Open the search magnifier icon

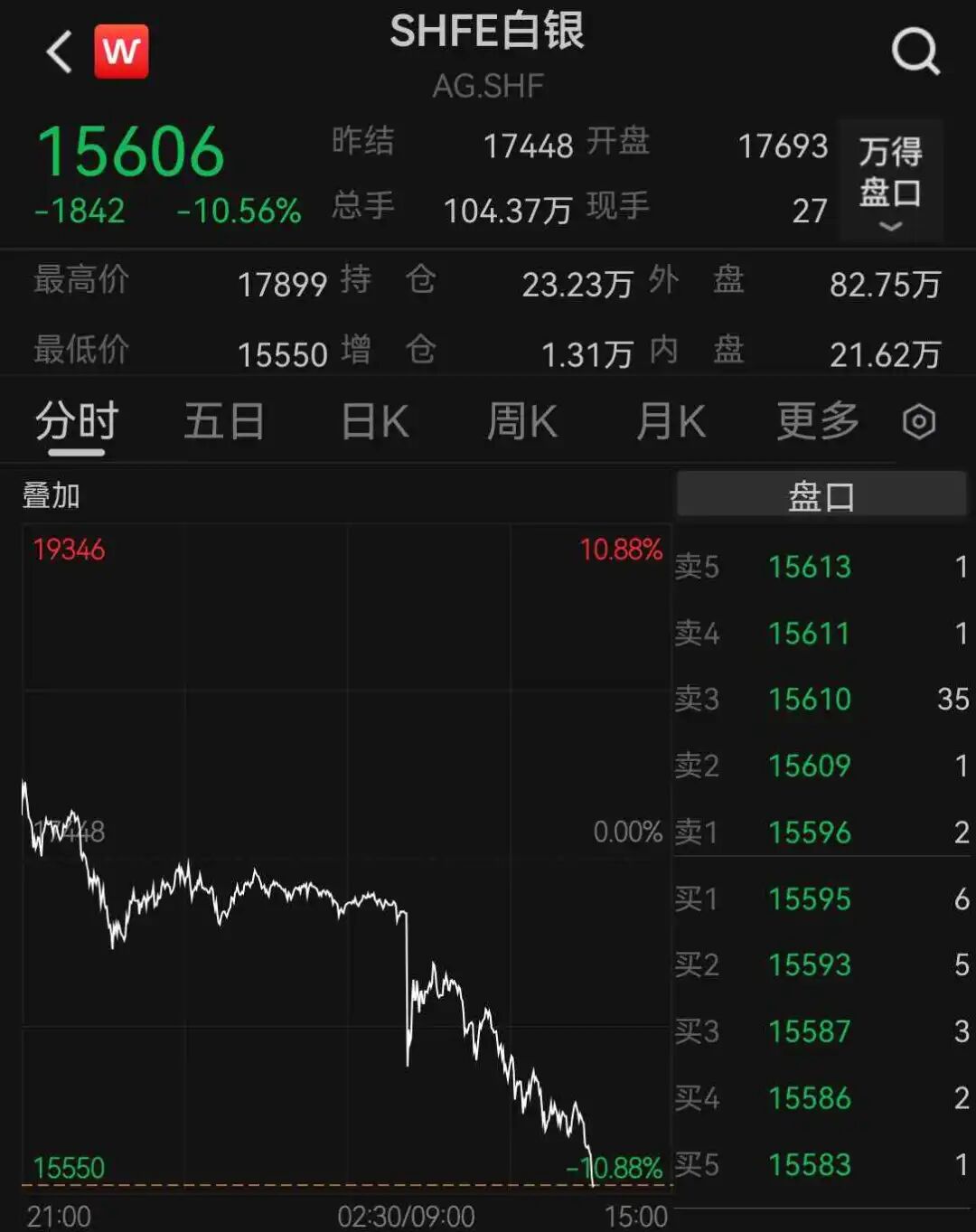(x=915, y=52)
